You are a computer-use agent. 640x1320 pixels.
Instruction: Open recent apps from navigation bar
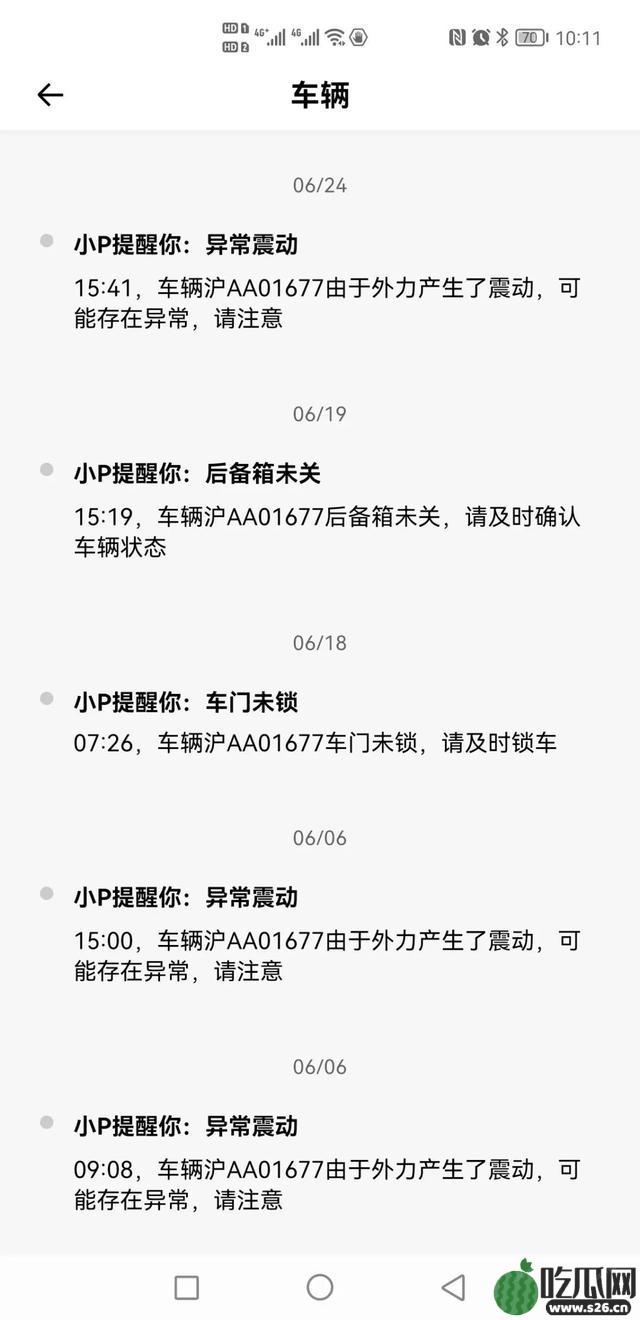(x=186, y=1287)
